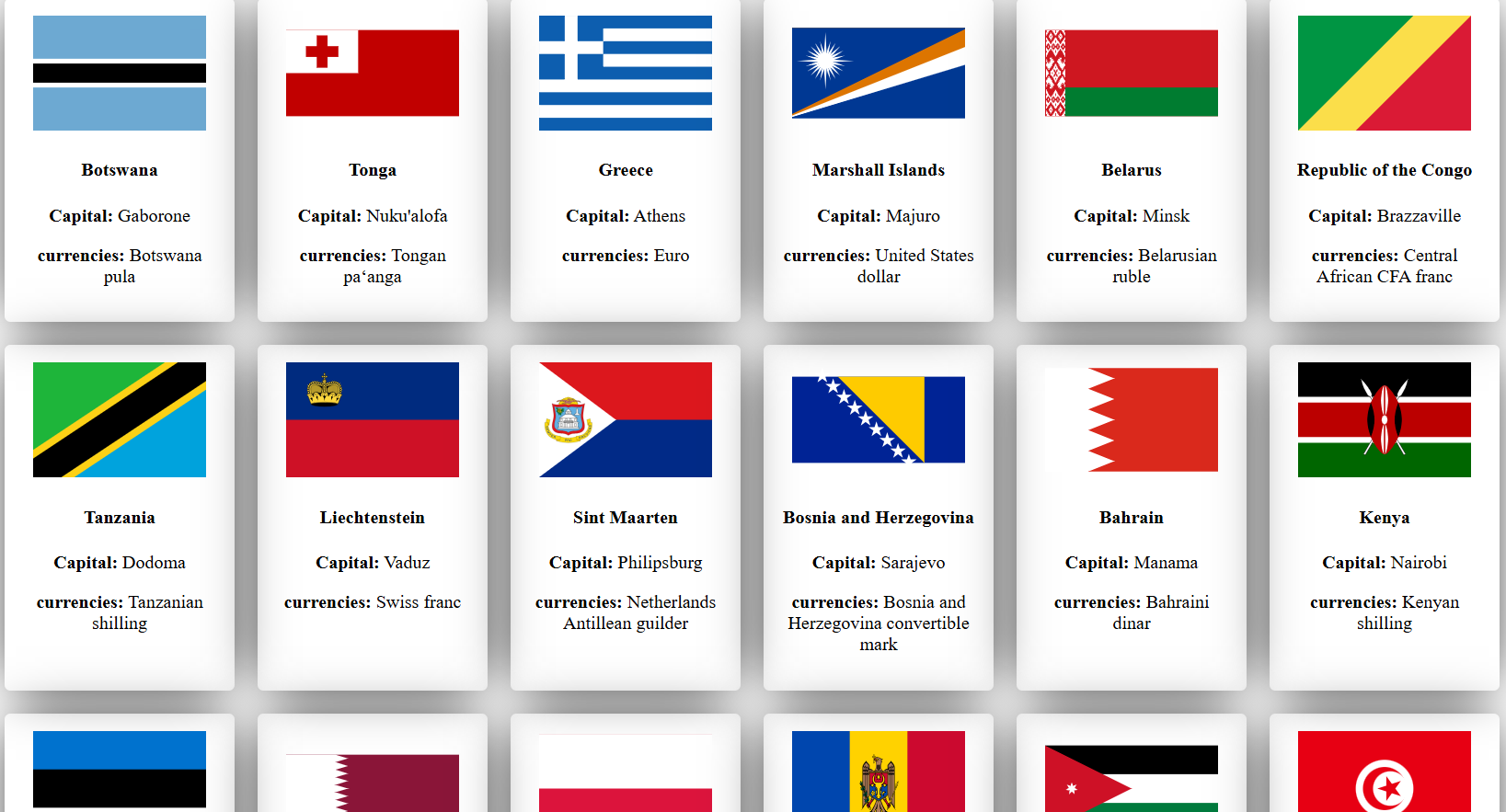Select the Kenya card
The image size is (1506, 812).
1385,517
